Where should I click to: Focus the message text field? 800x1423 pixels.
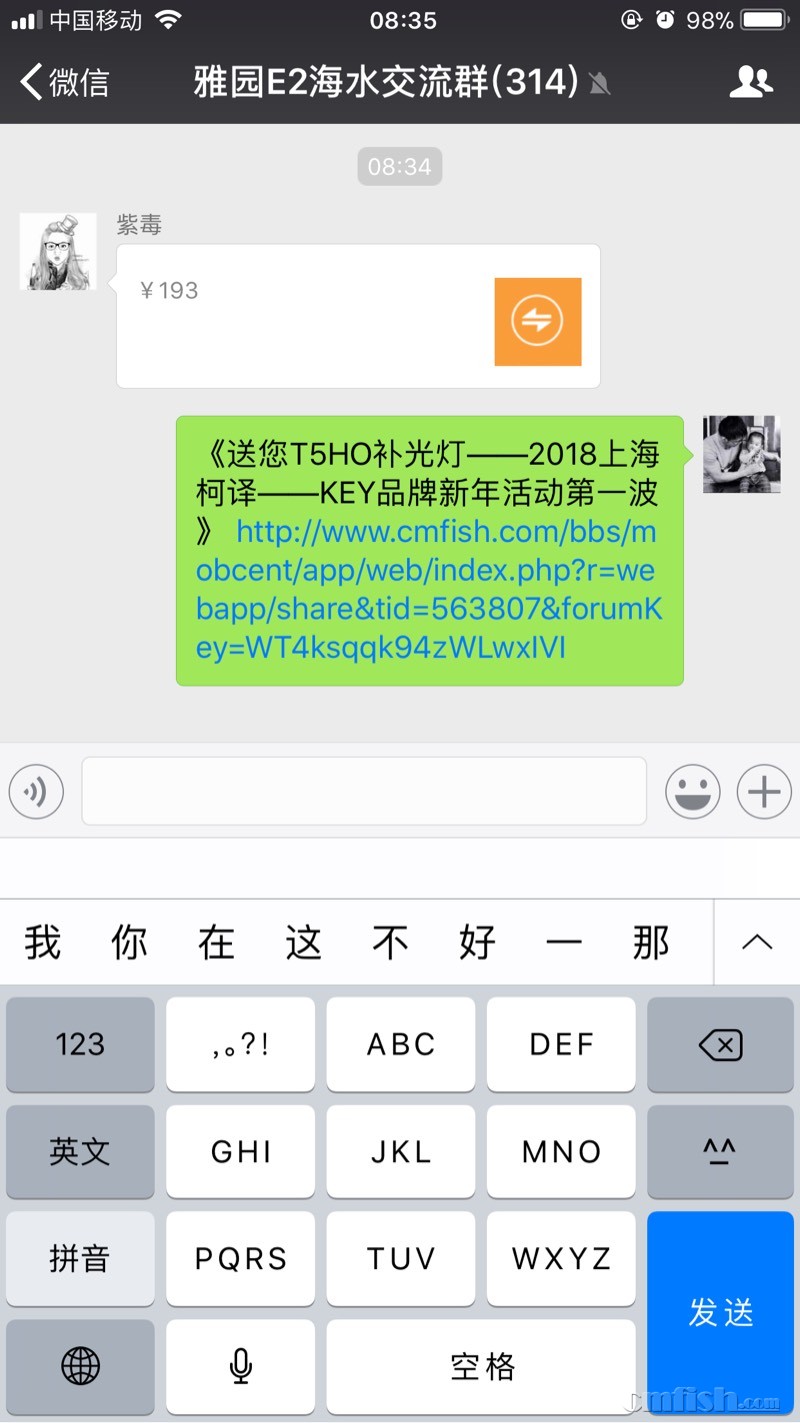click(x=364, y=792)
